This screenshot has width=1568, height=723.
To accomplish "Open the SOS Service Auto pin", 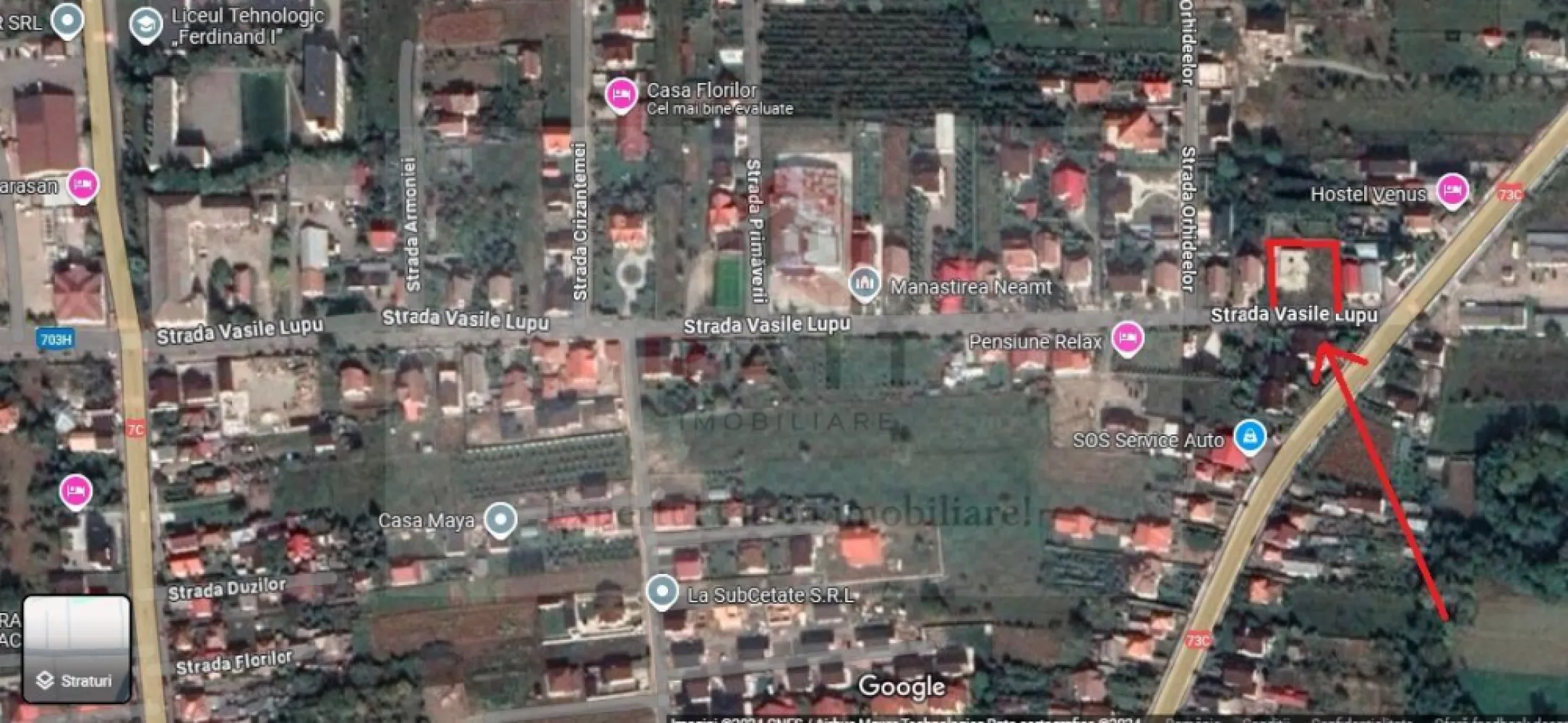I will tap(1249, 436).
